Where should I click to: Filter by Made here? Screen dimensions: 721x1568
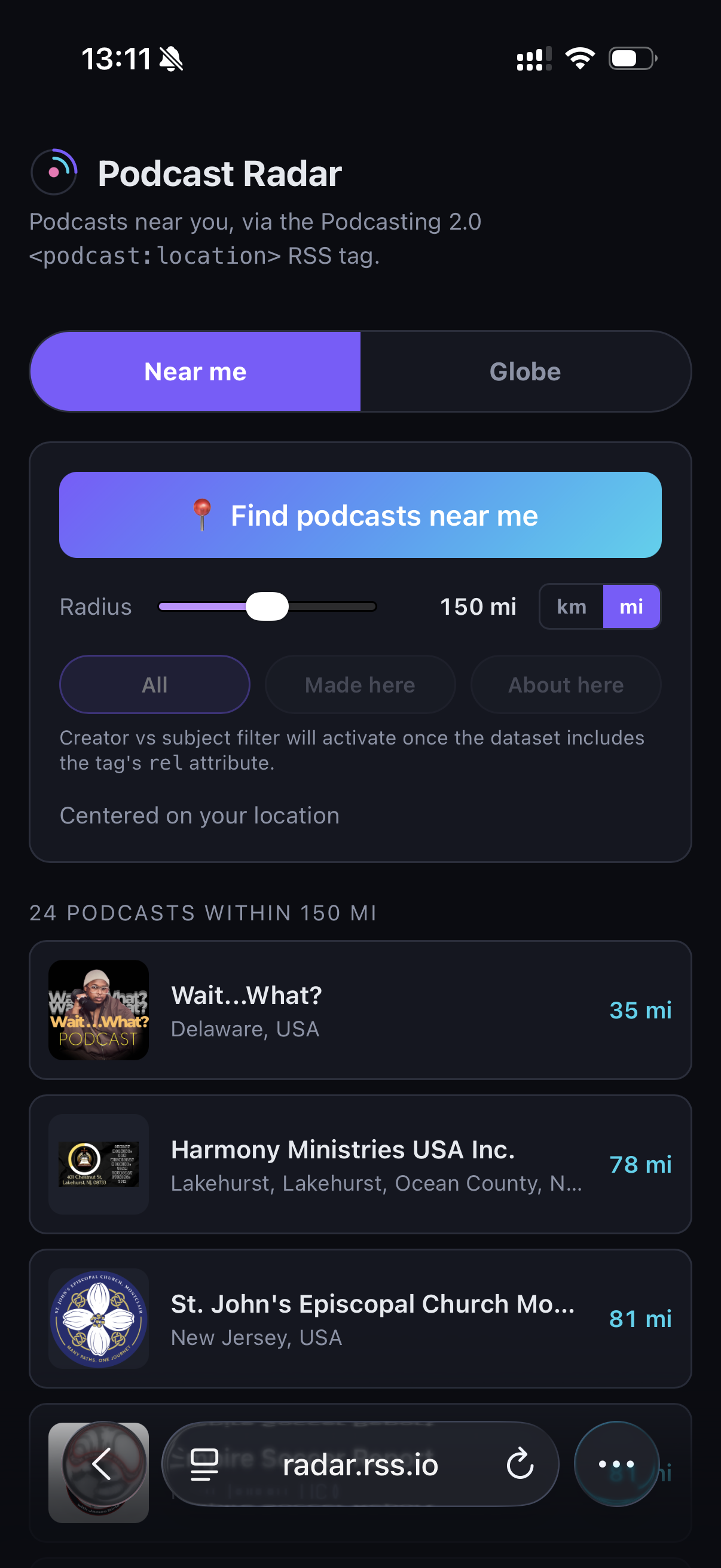point(359,684)
